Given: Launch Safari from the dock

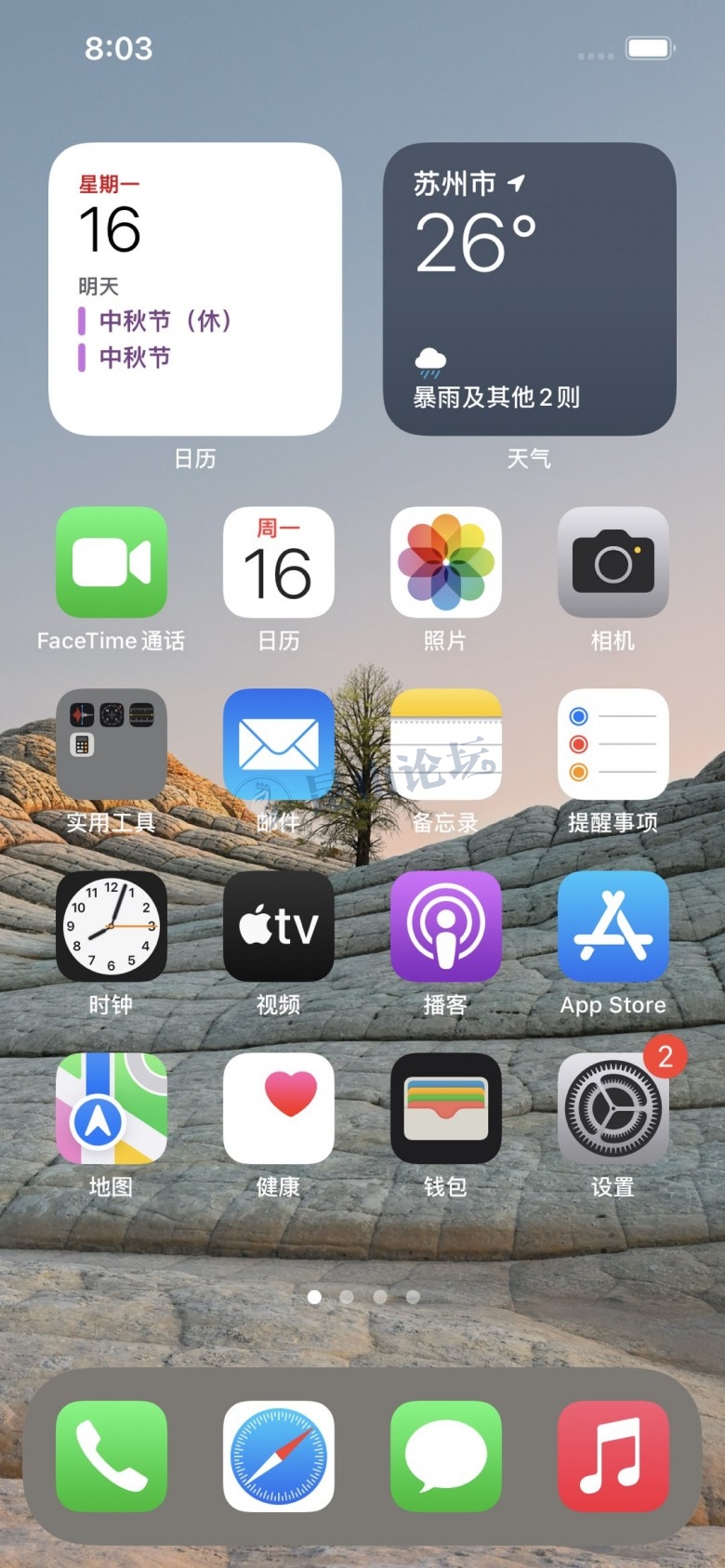Looking at the screenshot, I should (x=279, y=1457).
